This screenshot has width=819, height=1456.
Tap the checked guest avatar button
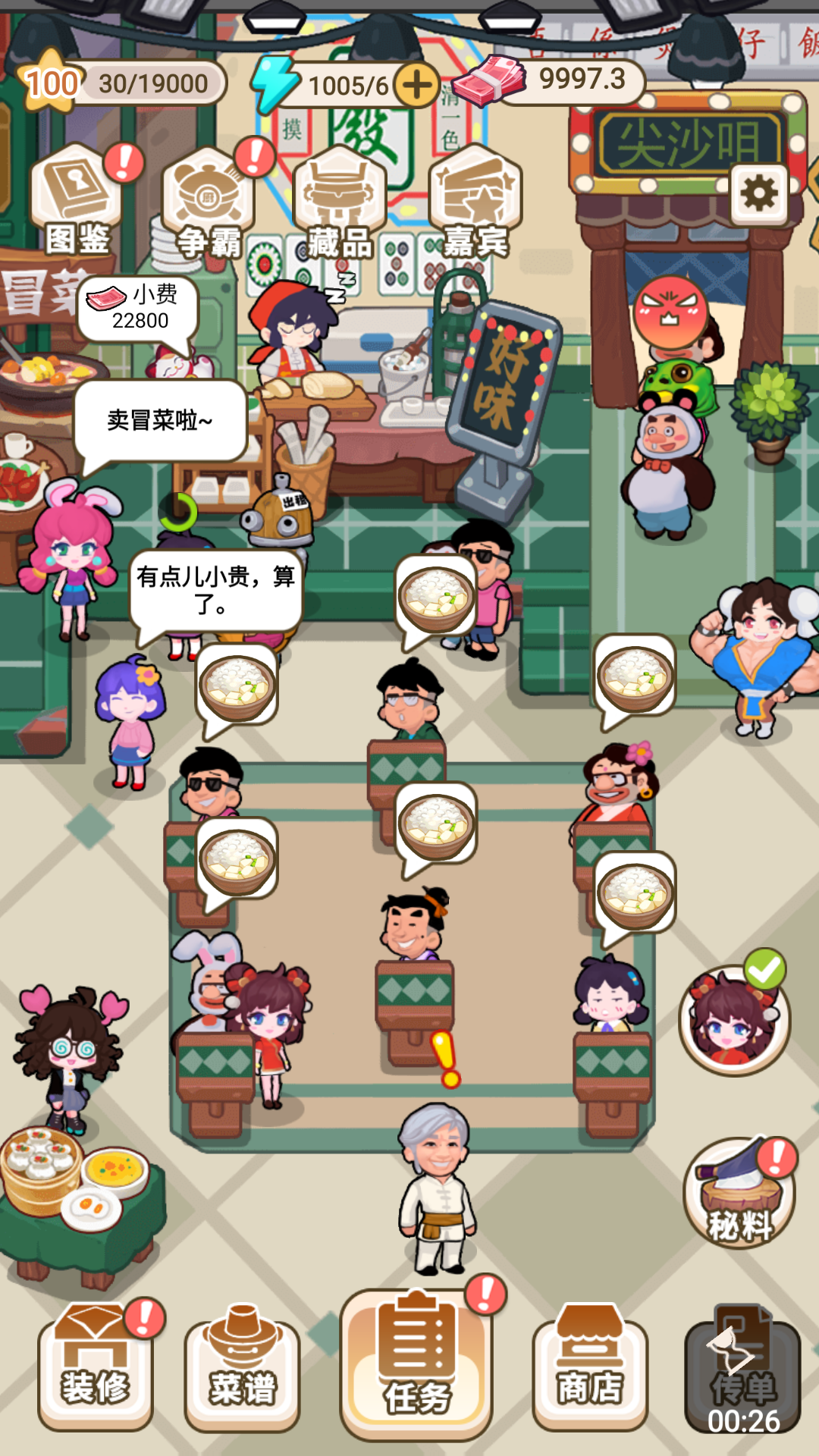733,1018
